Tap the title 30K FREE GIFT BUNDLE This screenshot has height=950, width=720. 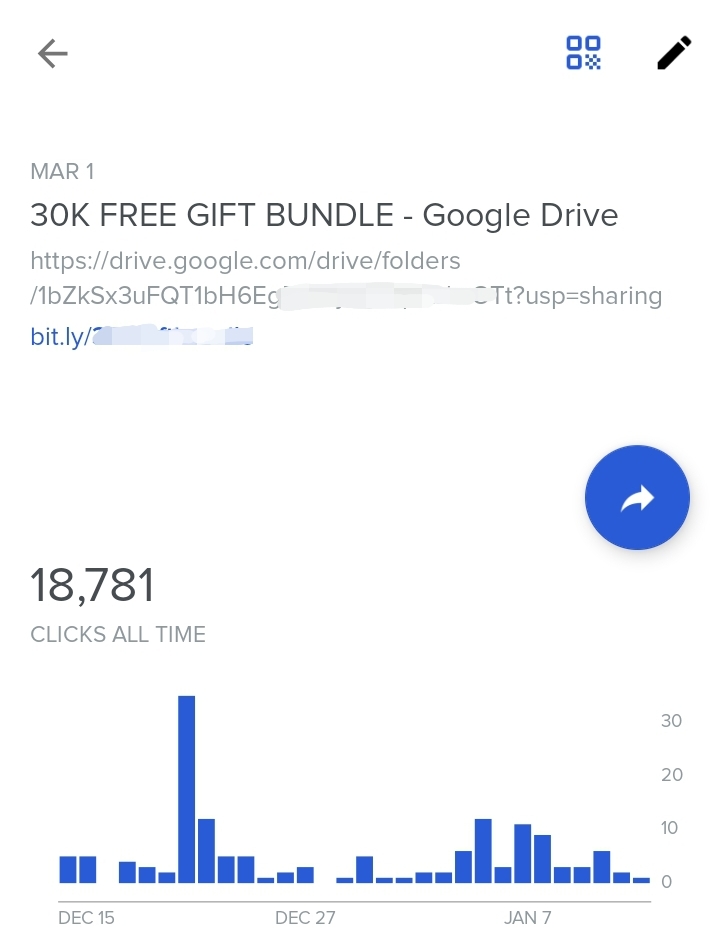324,215
